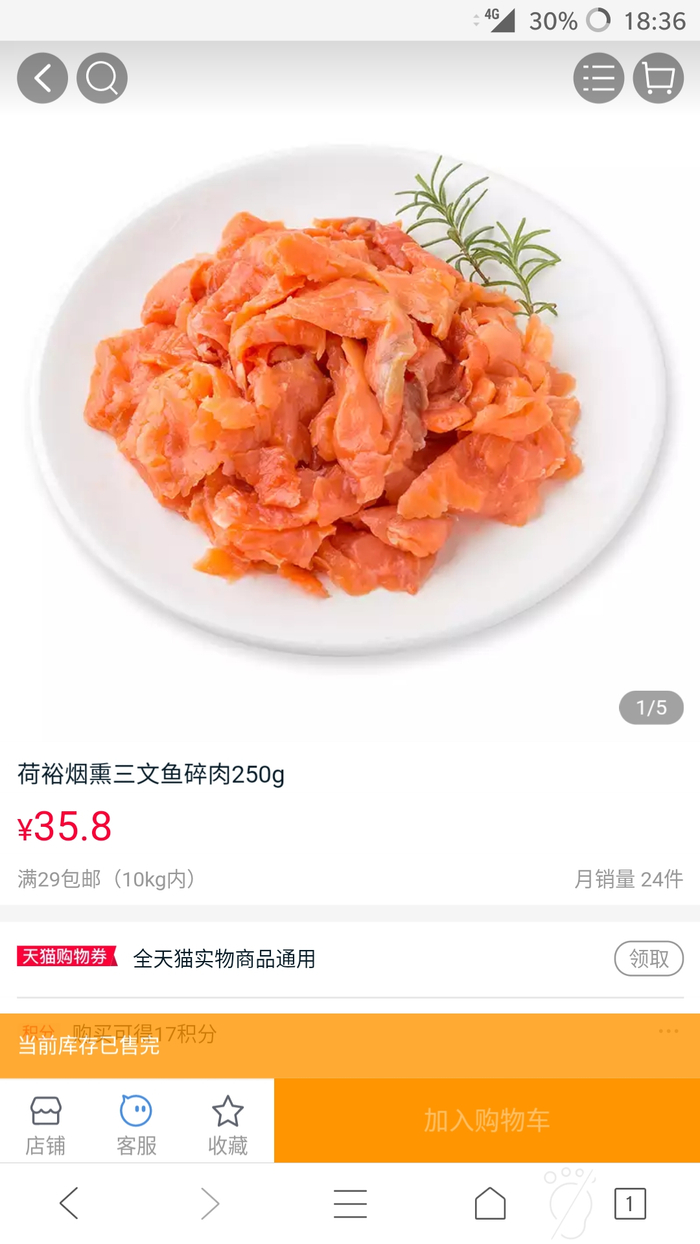Viewport: 700px width, 1244px height.
Task: Tap the 加入购物车 button
Action: click(487, 1120)
